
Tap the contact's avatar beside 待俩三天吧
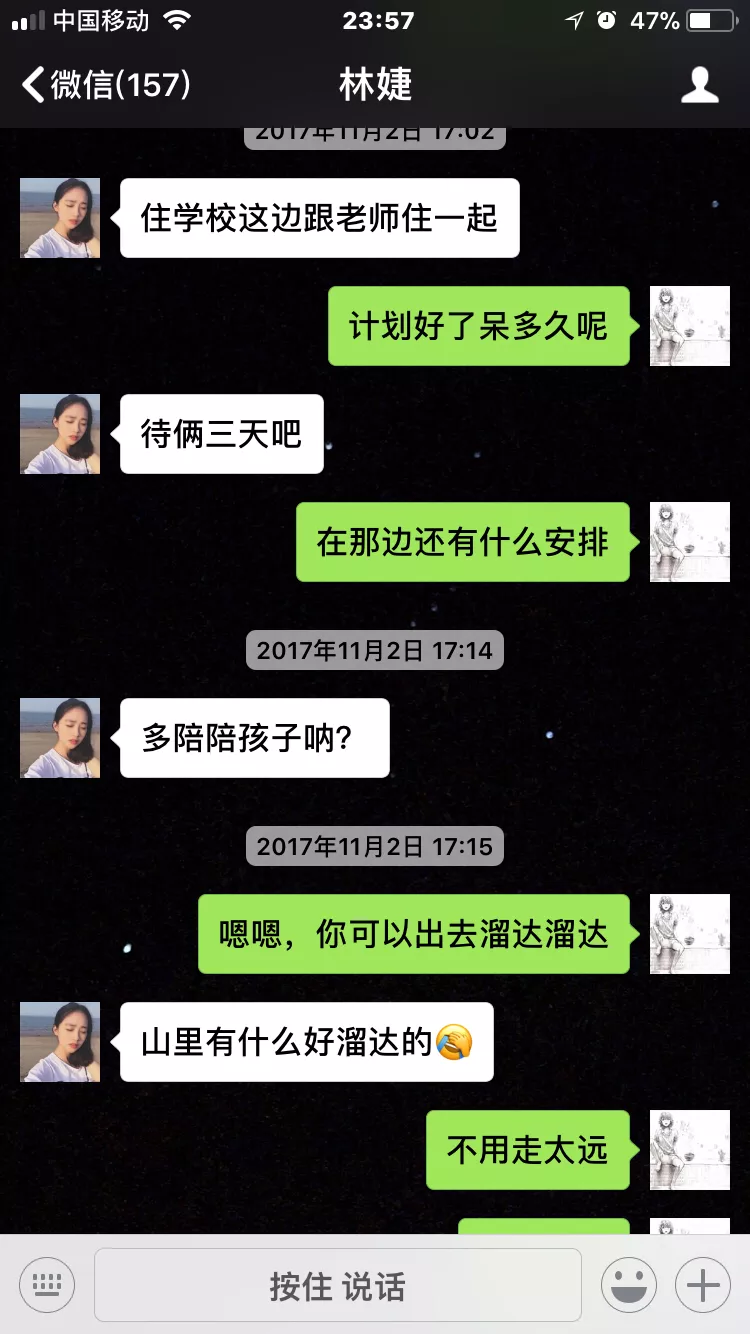(x=60, y=434)
